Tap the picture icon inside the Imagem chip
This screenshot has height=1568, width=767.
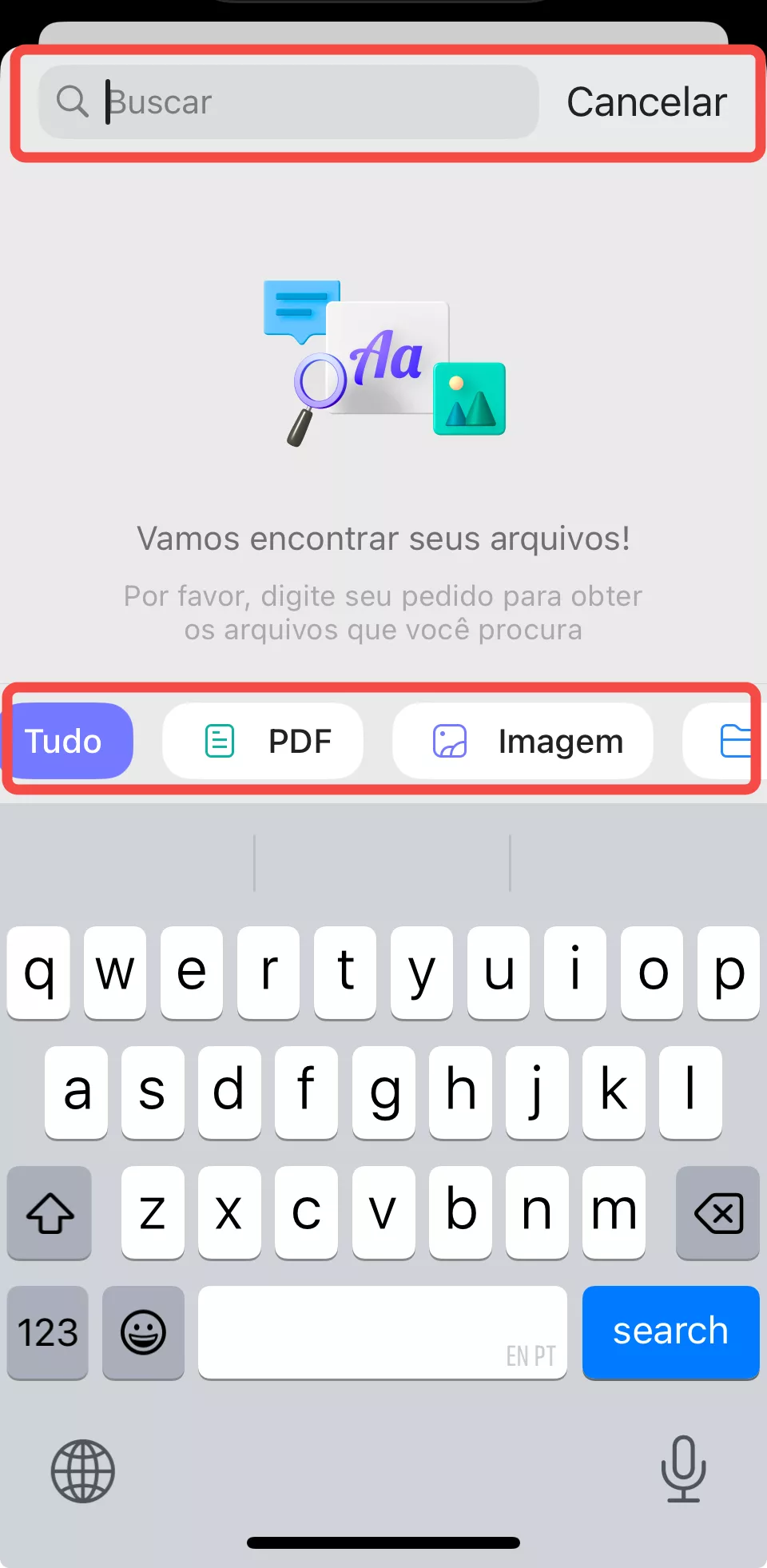[450, 741]
